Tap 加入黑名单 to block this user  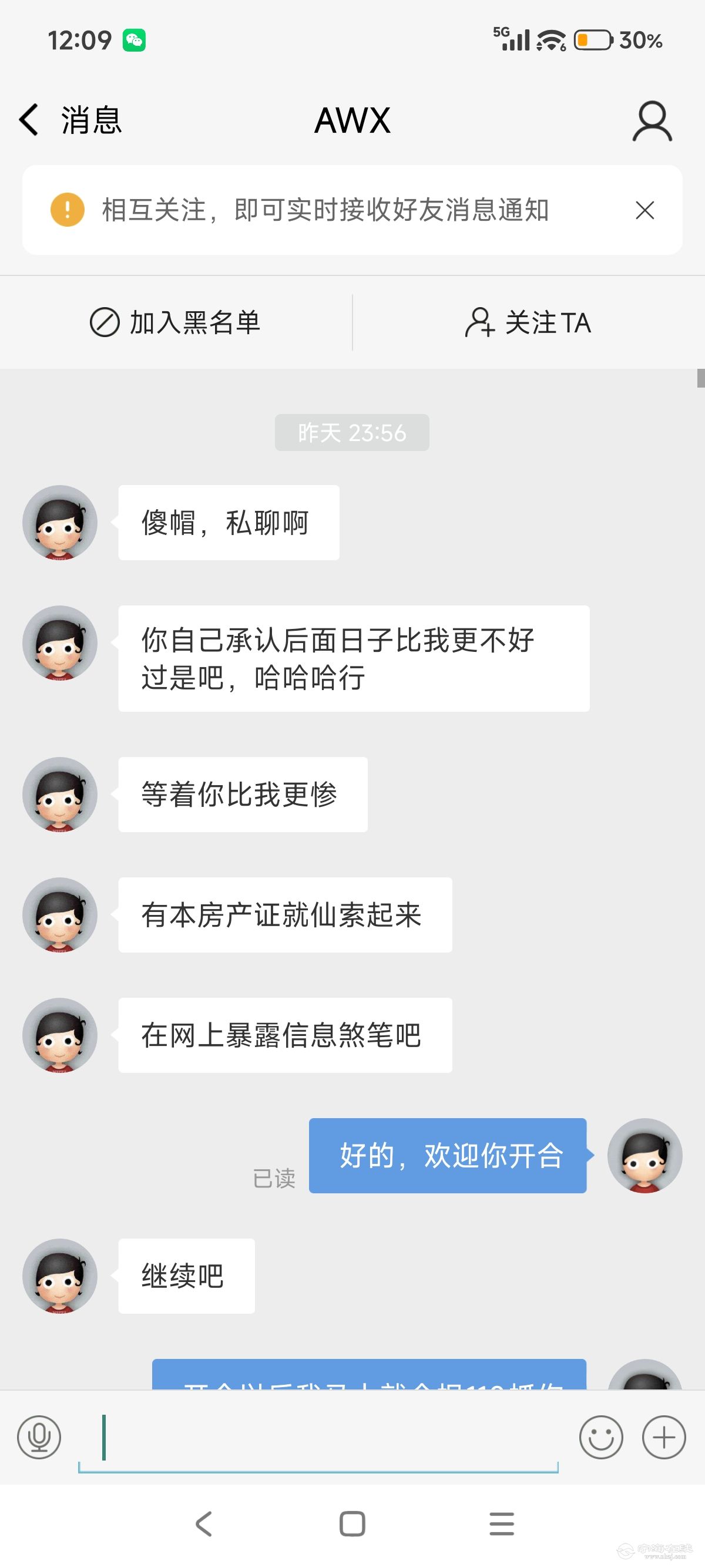point(175,322)
